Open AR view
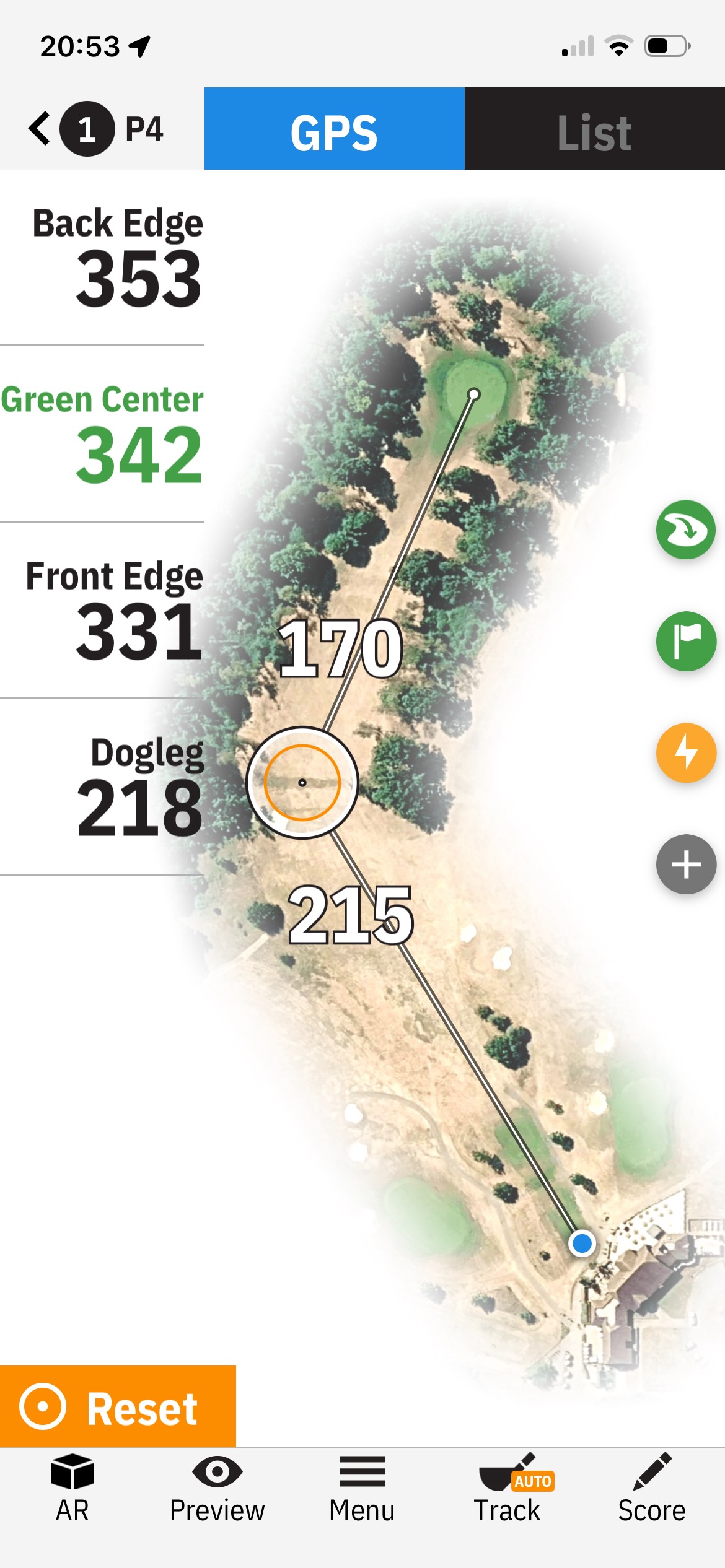The image size is (725, 1568). click(72, 1489)
